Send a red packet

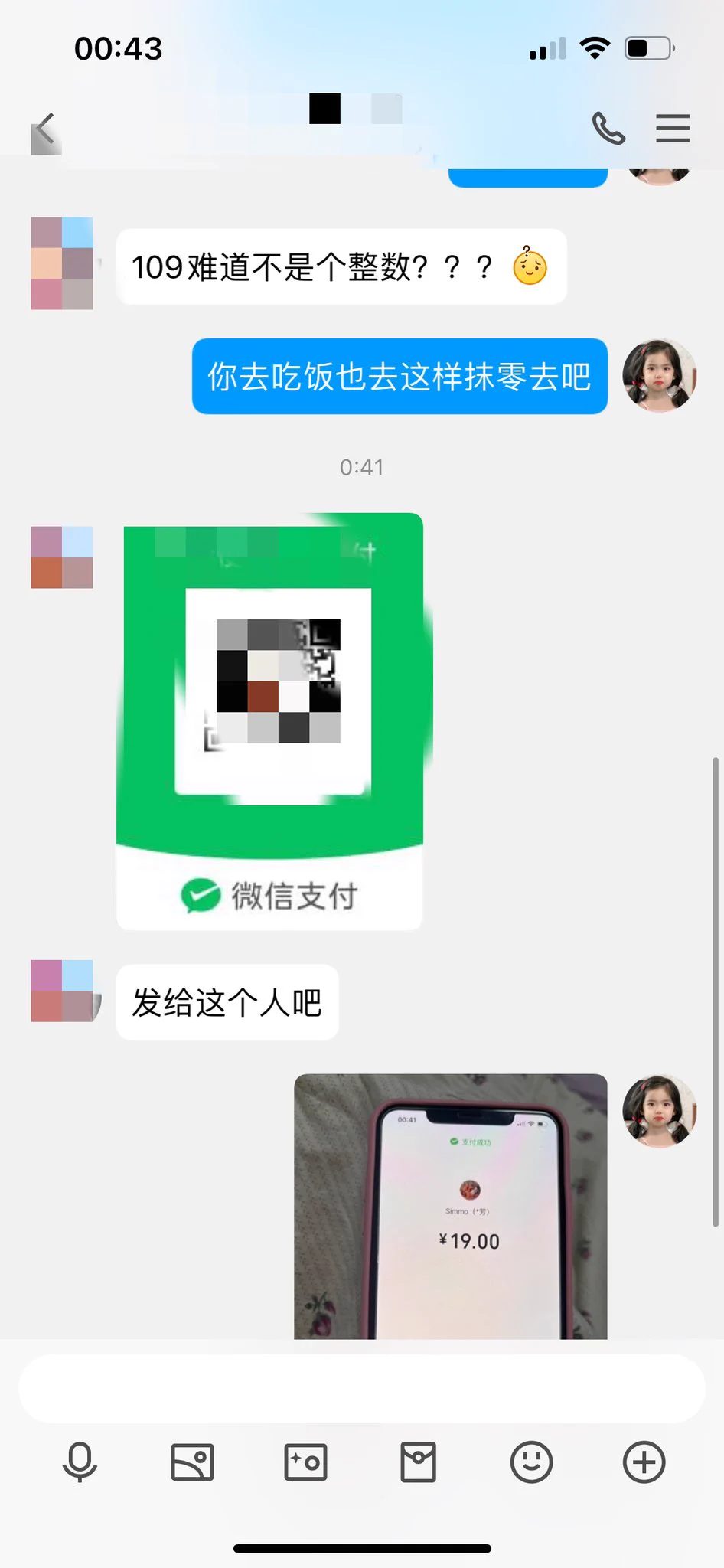click(418, 1462)
